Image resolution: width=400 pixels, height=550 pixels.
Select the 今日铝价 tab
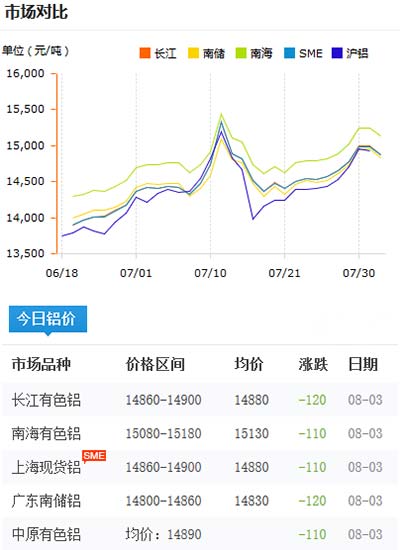tap(48, 319)
